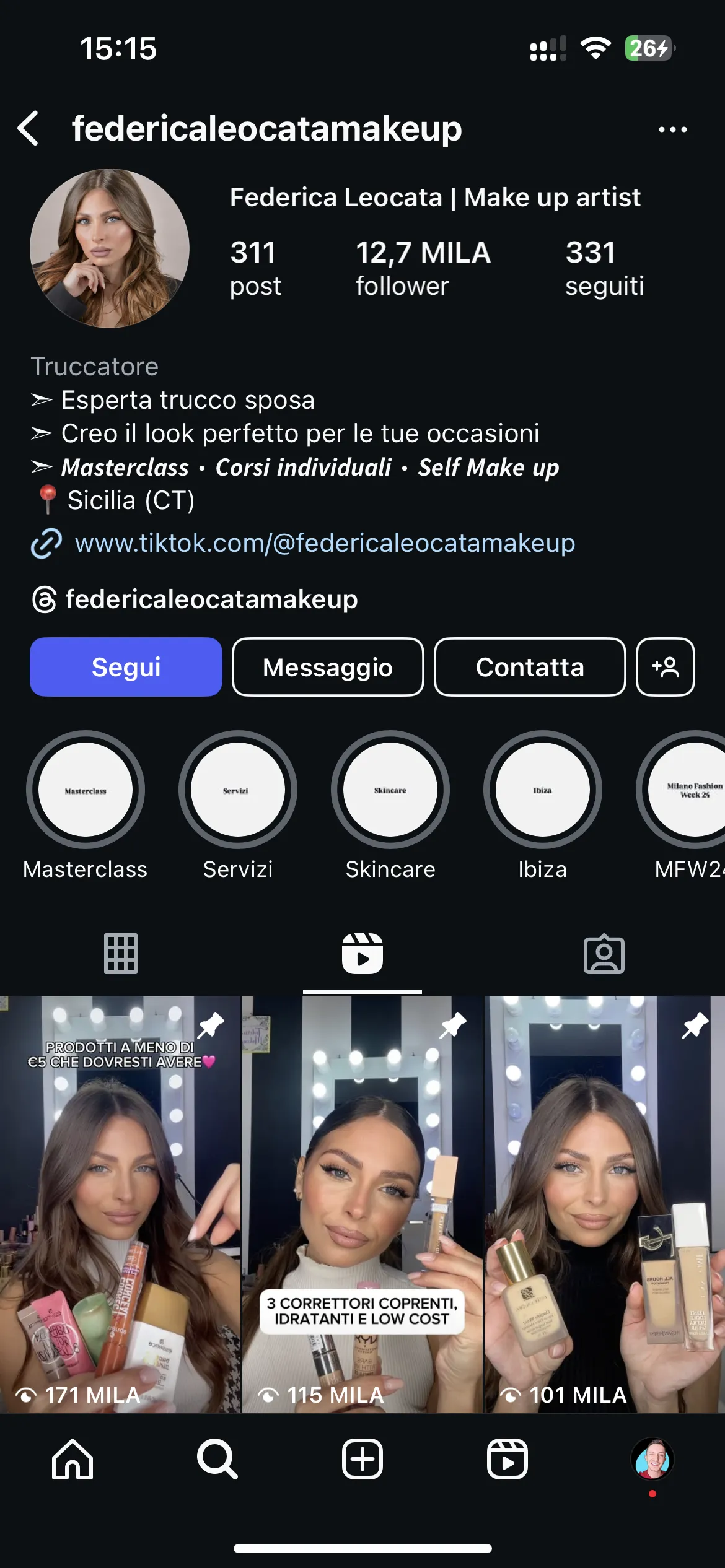Open the MFW24 highlight
The height and width of the screenshot is (1568, 725).
[688, 790]
